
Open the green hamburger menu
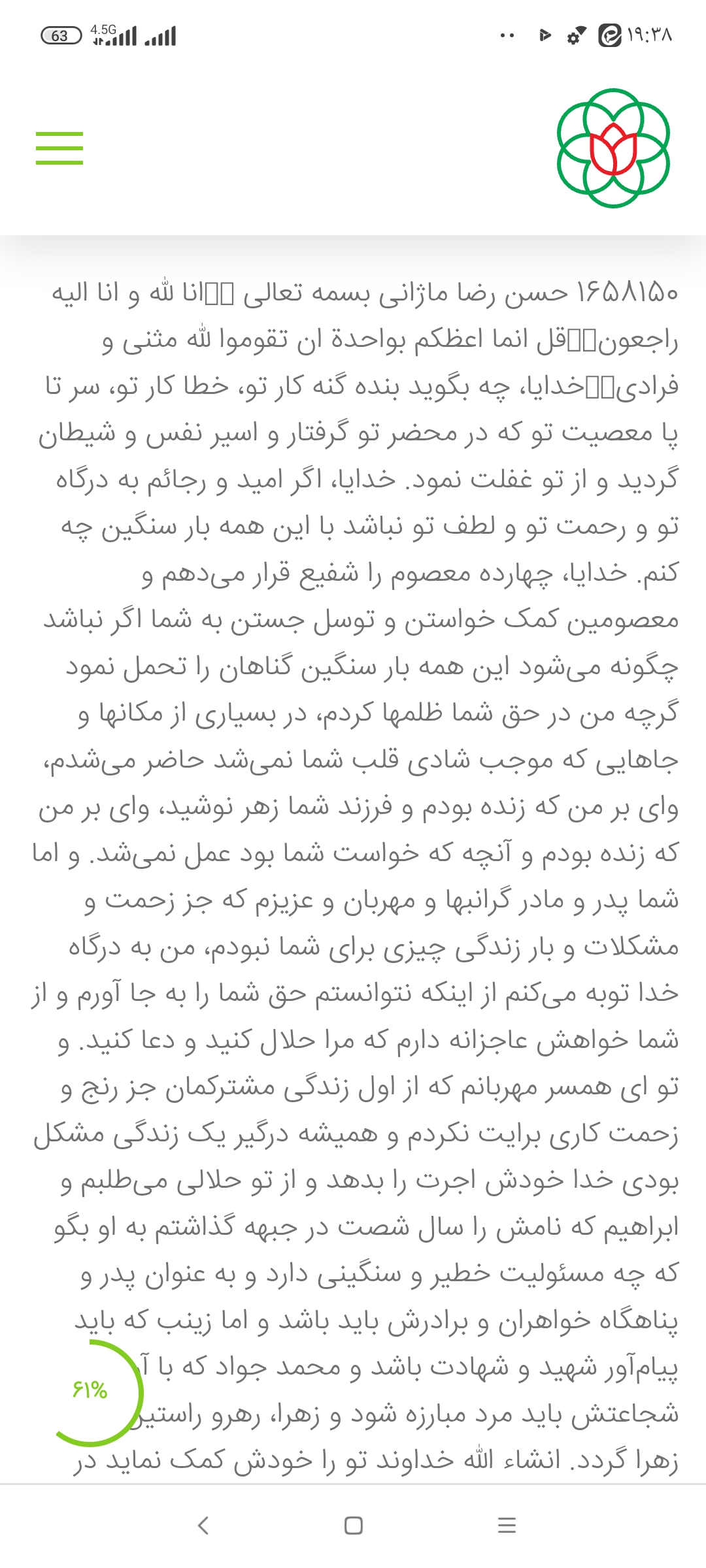tap(59, 148)
